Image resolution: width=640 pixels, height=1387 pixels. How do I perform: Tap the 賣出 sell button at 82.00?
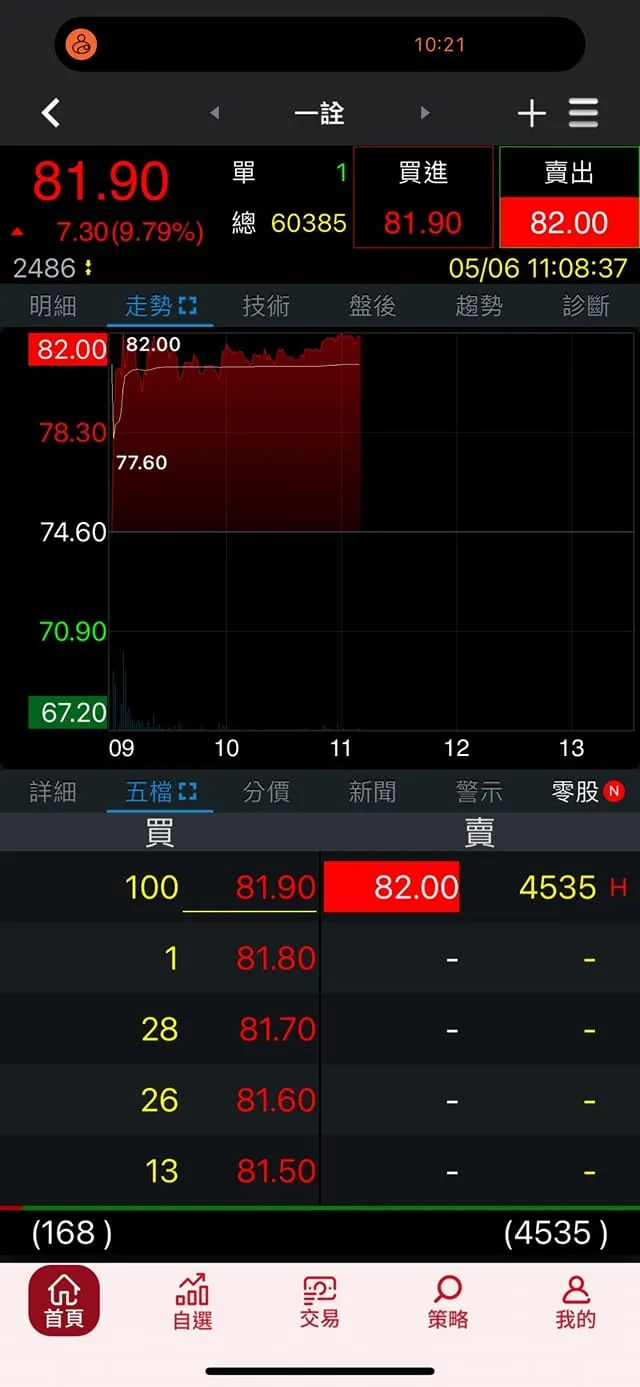[x=569, y=197]
